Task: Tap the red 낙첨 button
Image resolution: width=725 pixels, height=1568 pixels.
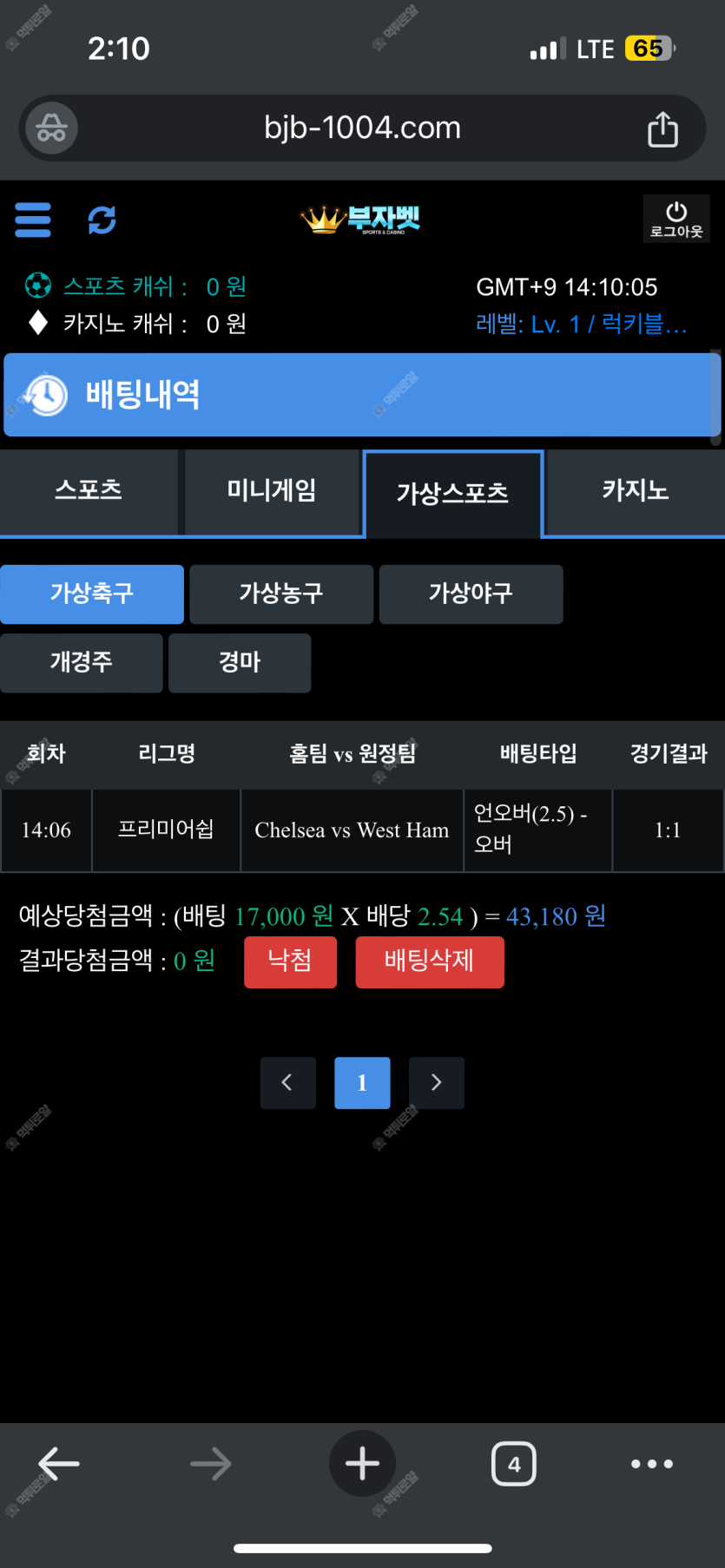Action: (290, 961)
